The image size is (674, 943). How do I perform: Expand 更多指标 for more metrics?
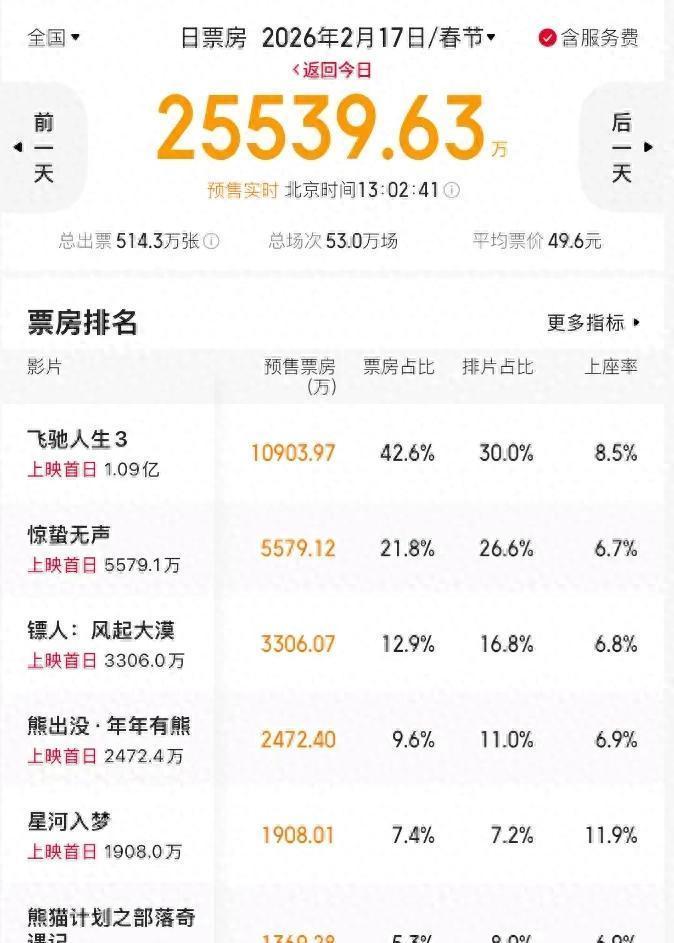click(594, 323)
